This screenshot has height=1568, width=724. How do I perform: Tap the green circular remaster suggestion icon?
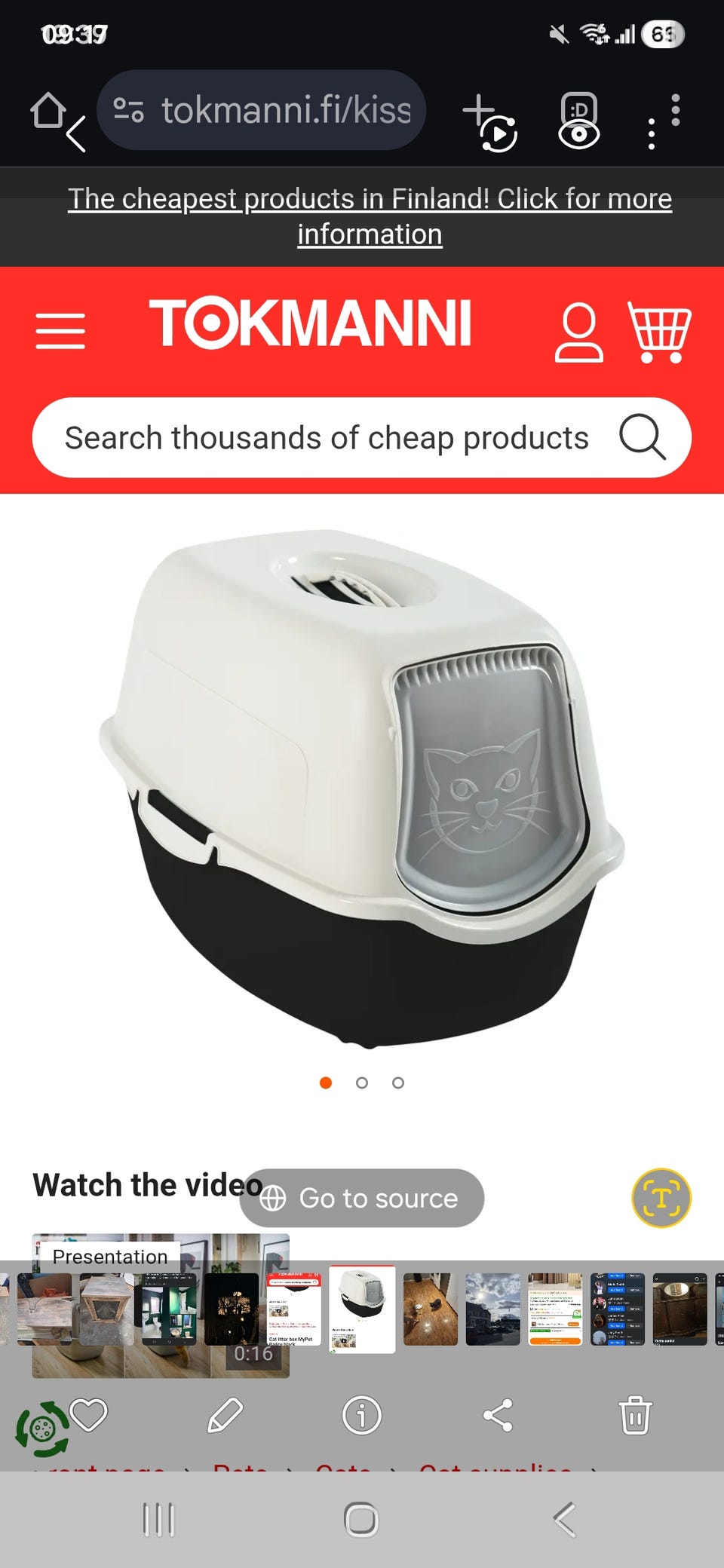pos(42,1429)
